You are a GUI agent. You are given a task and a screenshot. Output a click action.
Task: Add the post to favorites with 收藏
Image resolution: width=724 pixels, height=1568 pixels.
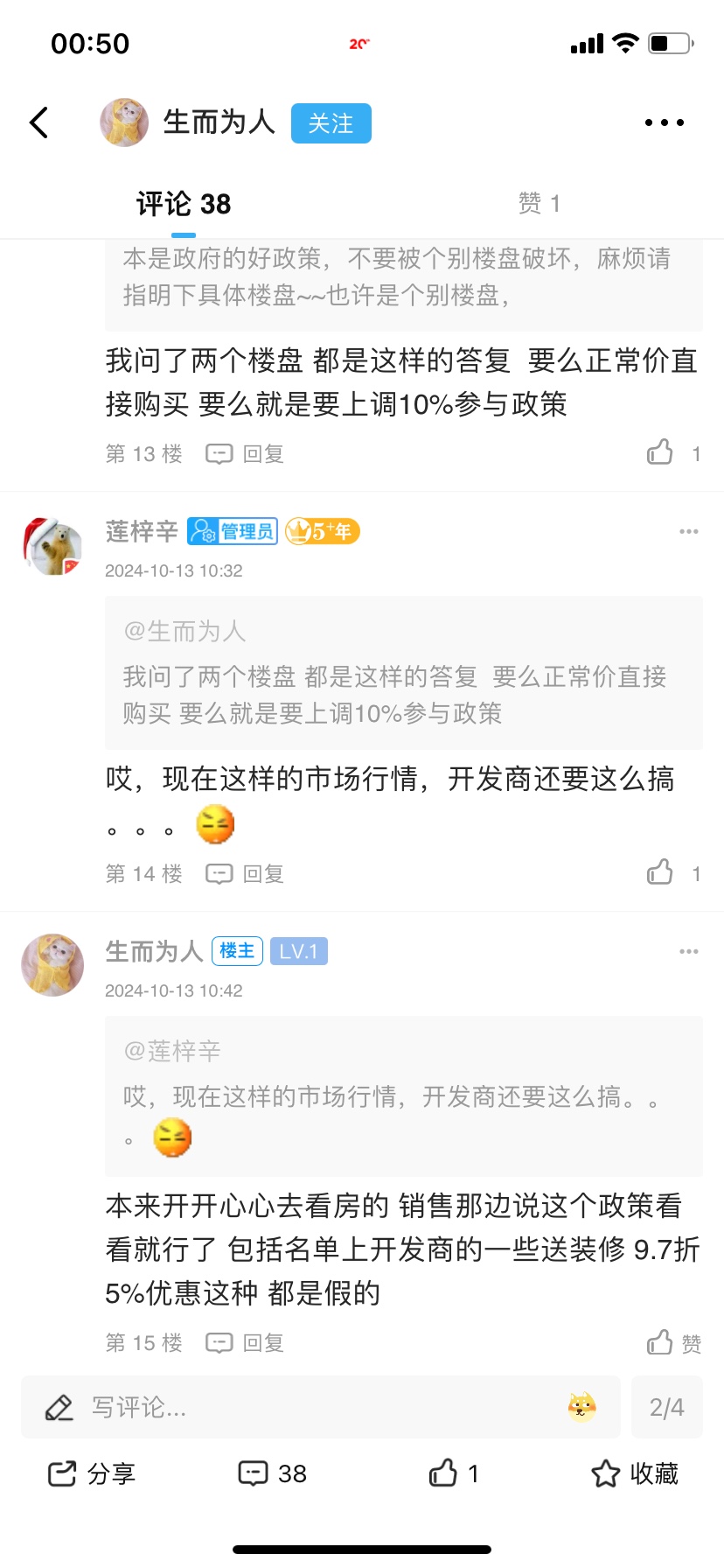(x=635, y=1473)
